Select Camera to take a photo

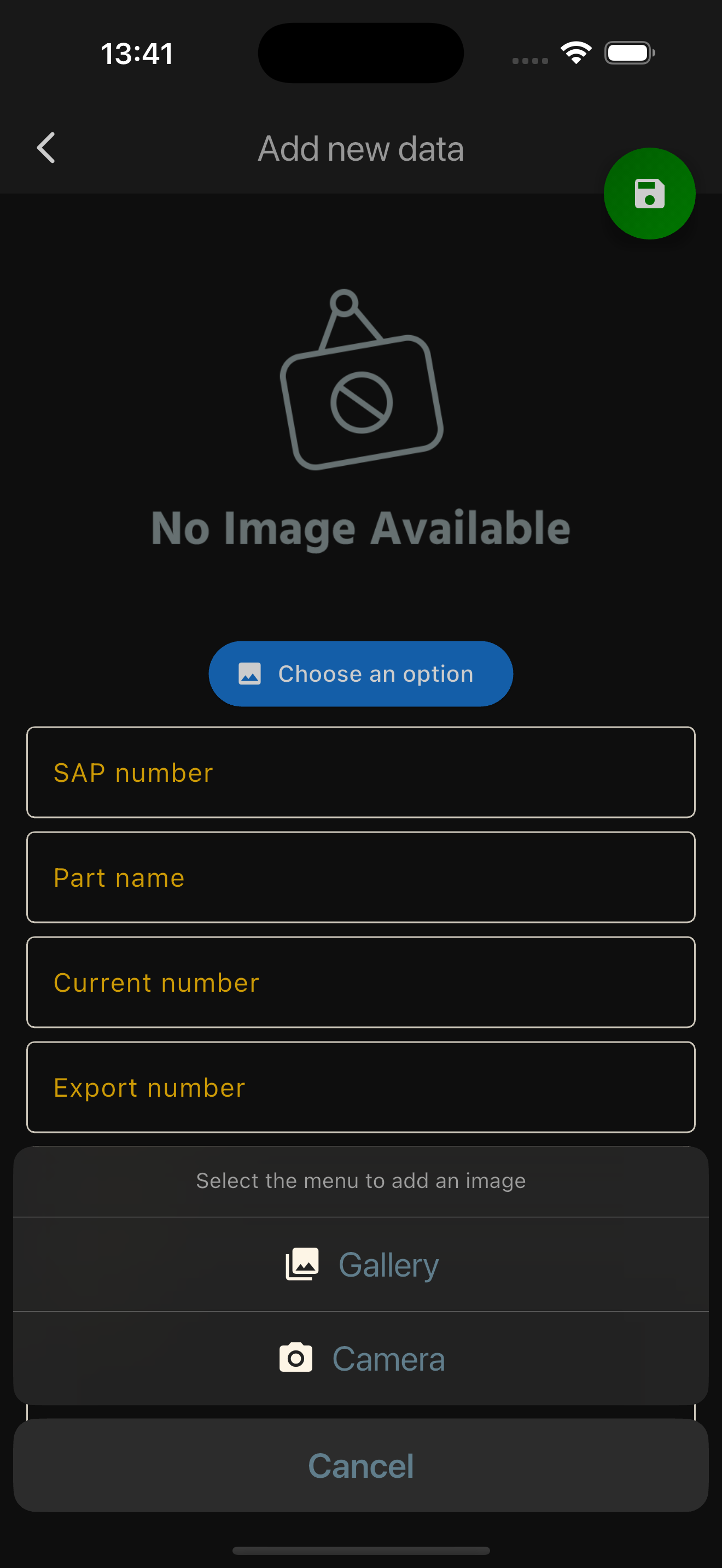pyautogui.click(x=361, y=1358)
